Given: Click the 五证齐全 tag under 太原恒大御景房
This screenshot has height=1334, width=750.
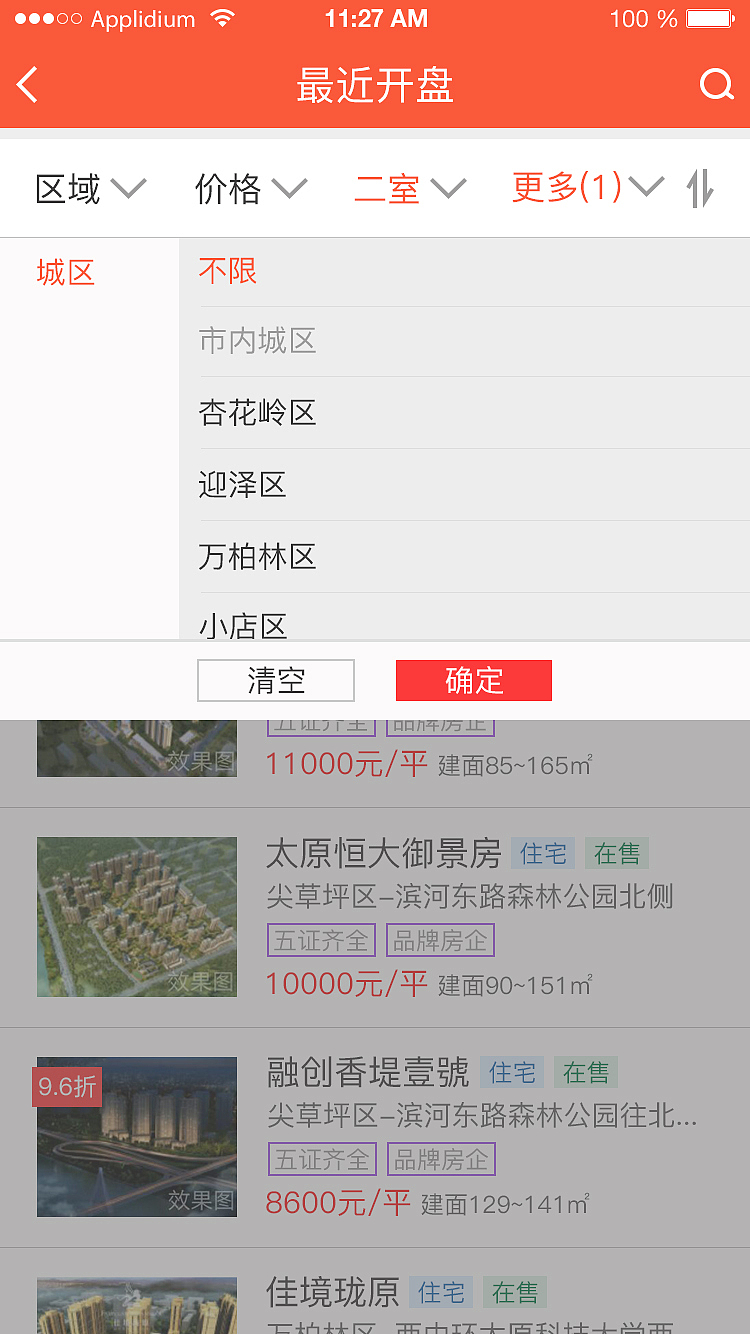Looking at the screenshot, I should click(321, 940).
